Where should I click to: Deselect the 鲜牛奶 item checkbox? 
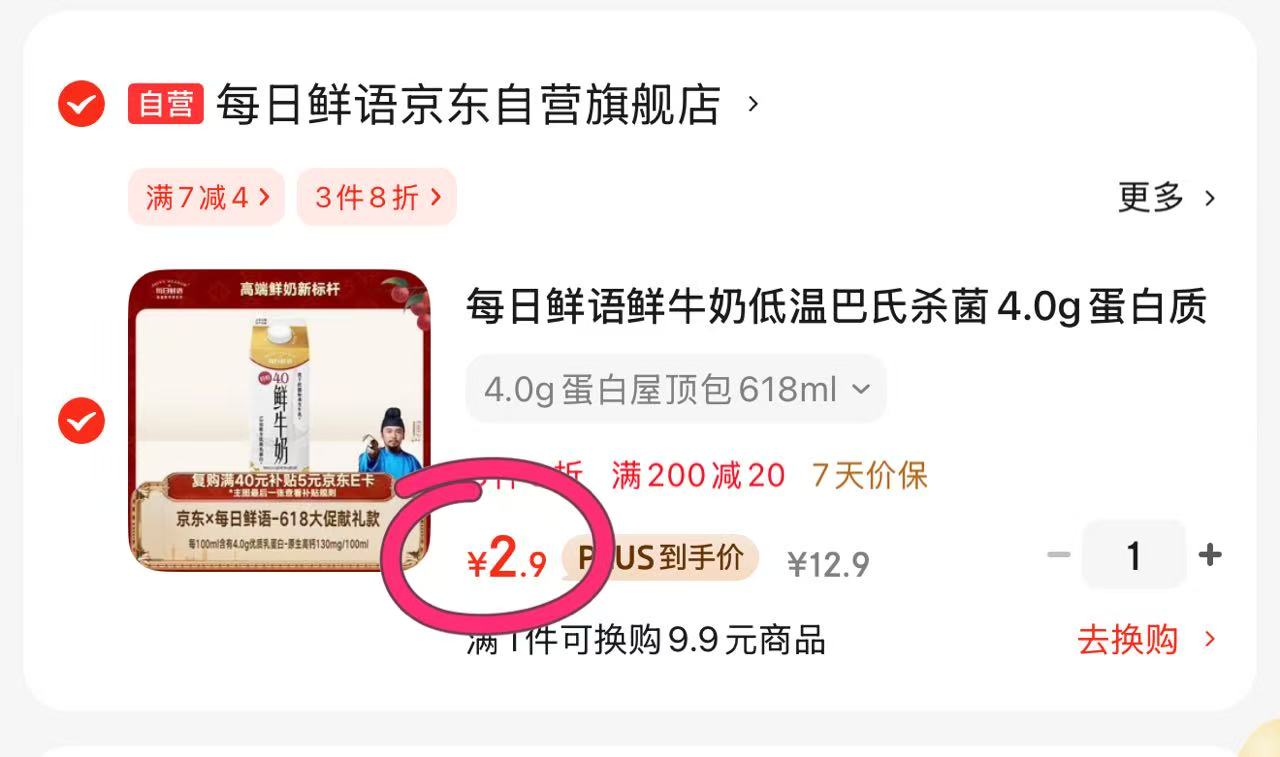tap(81, 421)
